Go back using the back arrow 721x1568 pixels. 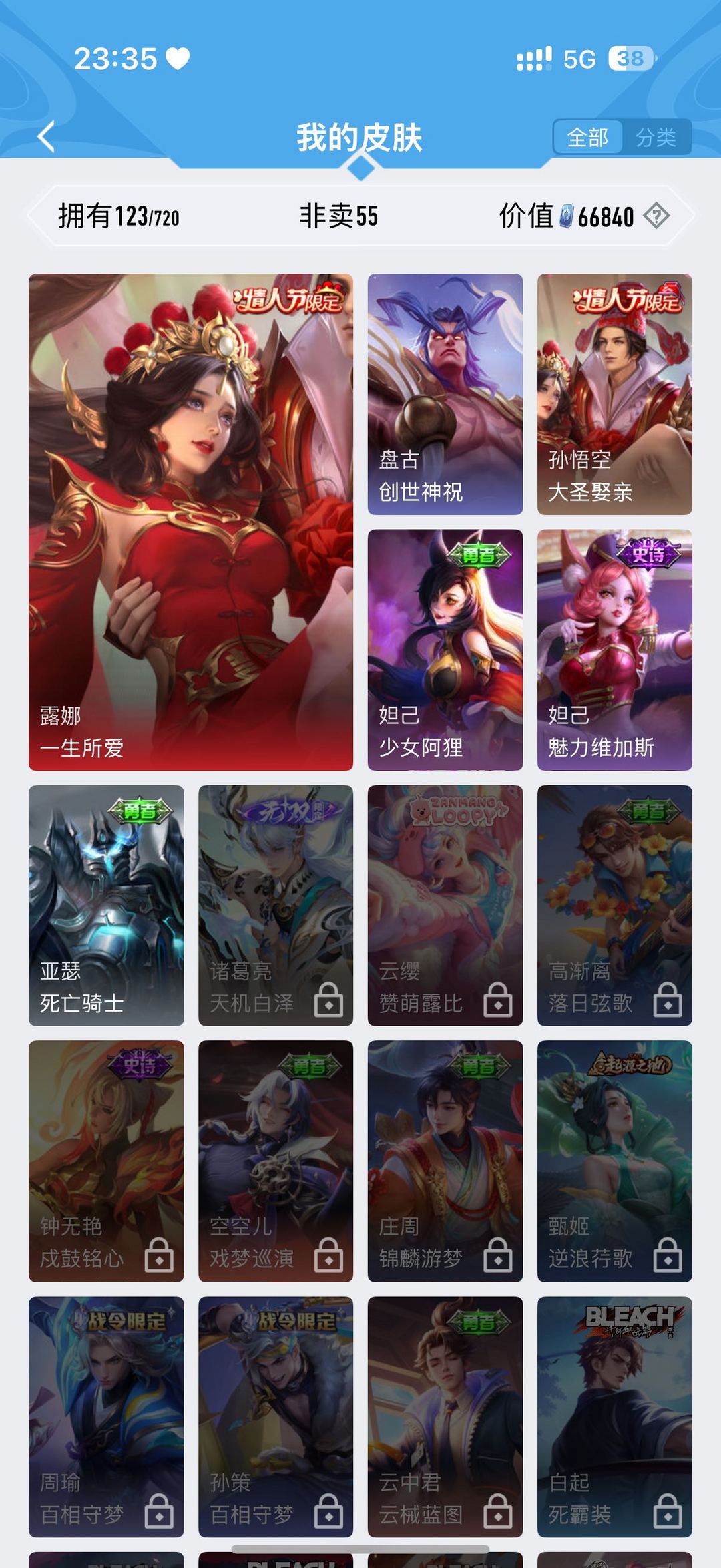click(x=46, y=137)
